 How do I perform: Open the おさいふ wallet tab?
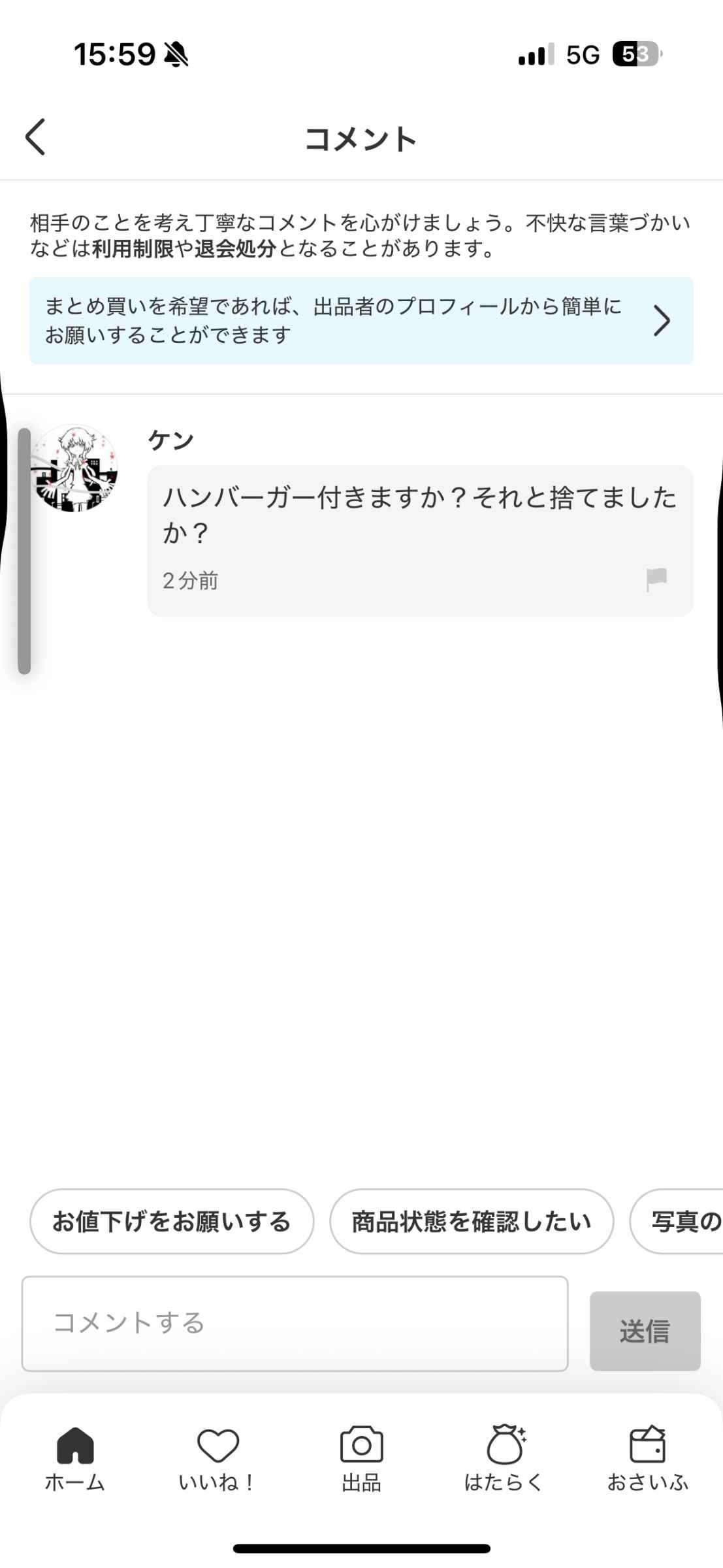(647, 1459)
